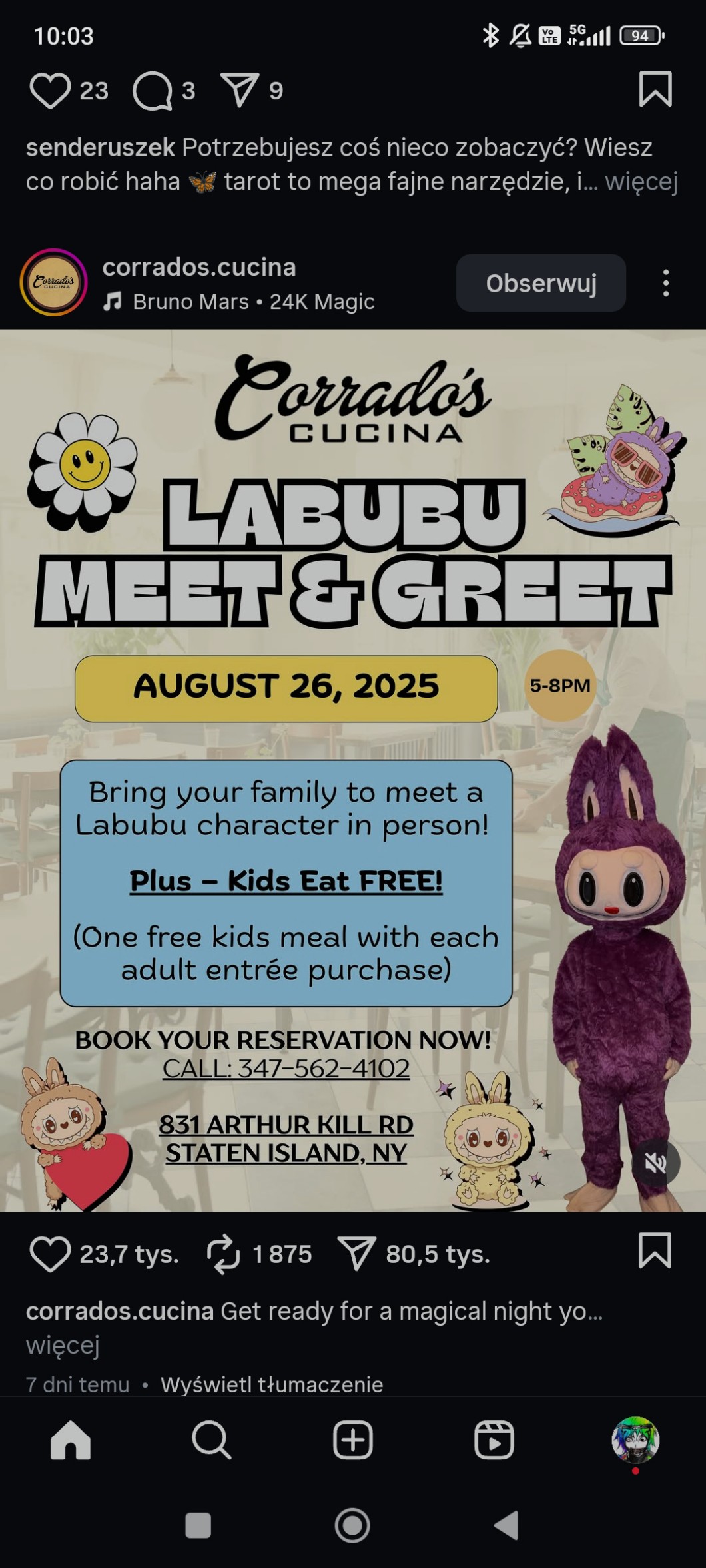
Task: Switch to the Search tab
Action: point(212,1440)
